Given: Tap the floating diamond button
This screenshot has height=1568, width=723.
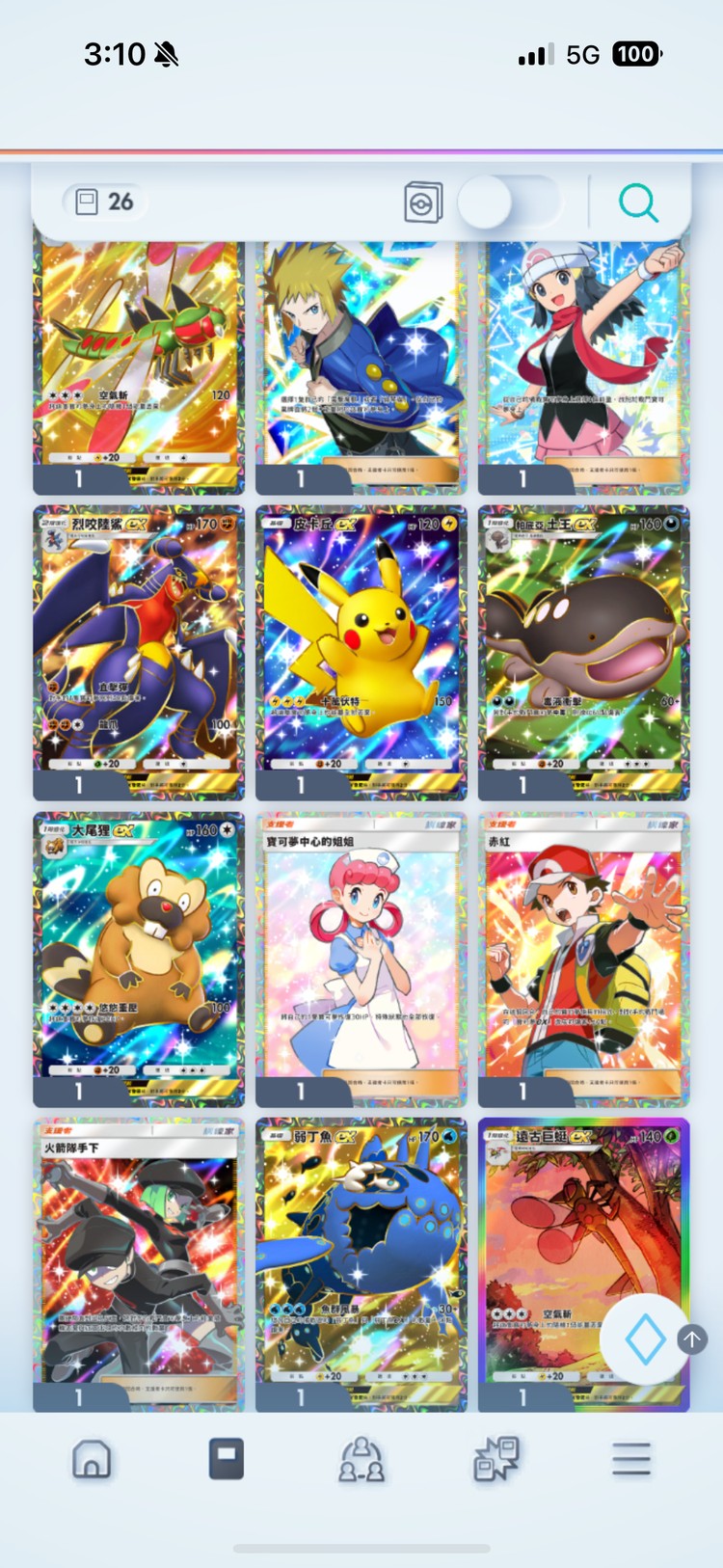Looking at the screenshot, I should click(x=645, y=1339).
